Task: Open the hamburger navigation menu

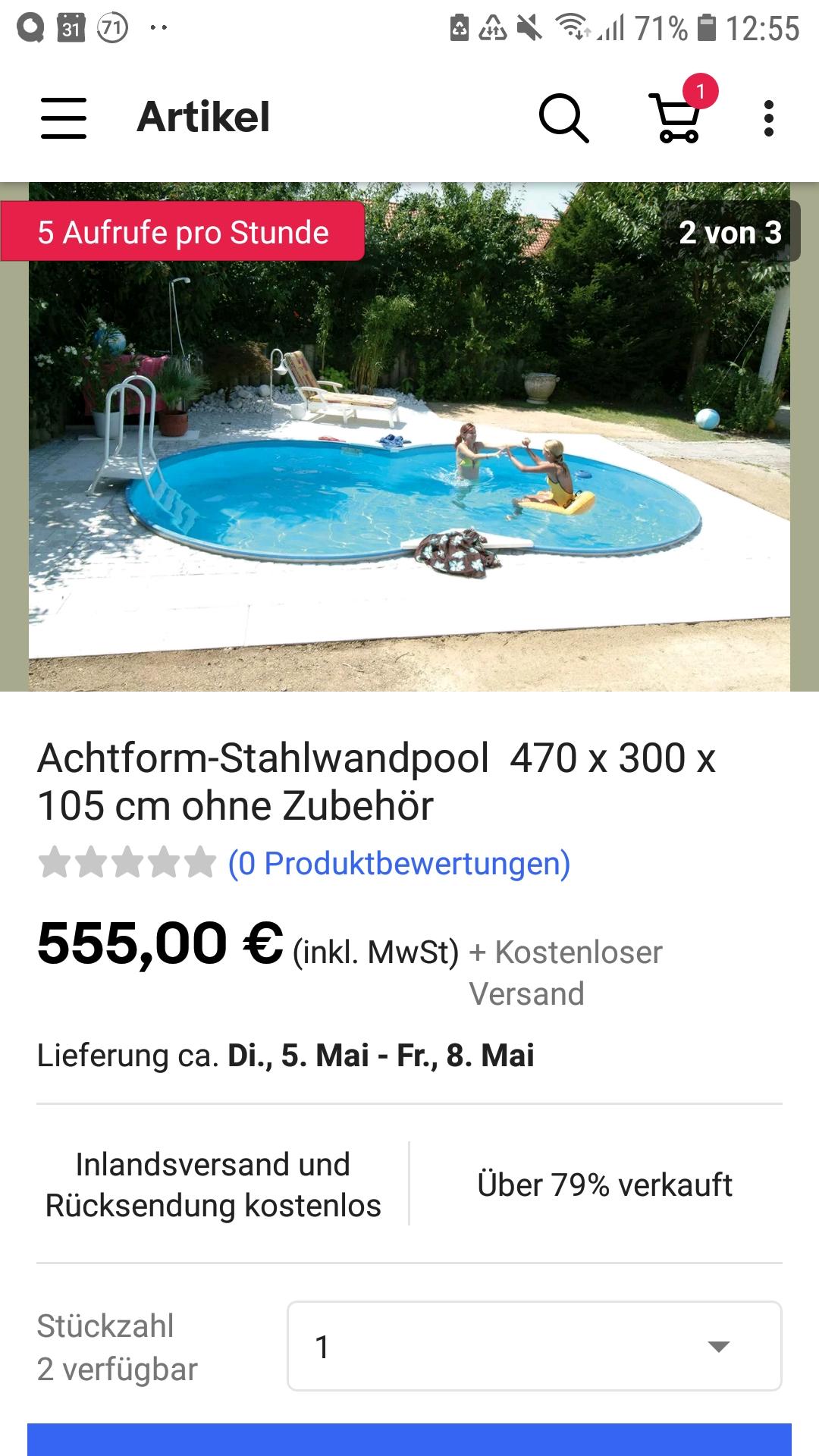Action: pyautogui.click(x=64, y=118)
